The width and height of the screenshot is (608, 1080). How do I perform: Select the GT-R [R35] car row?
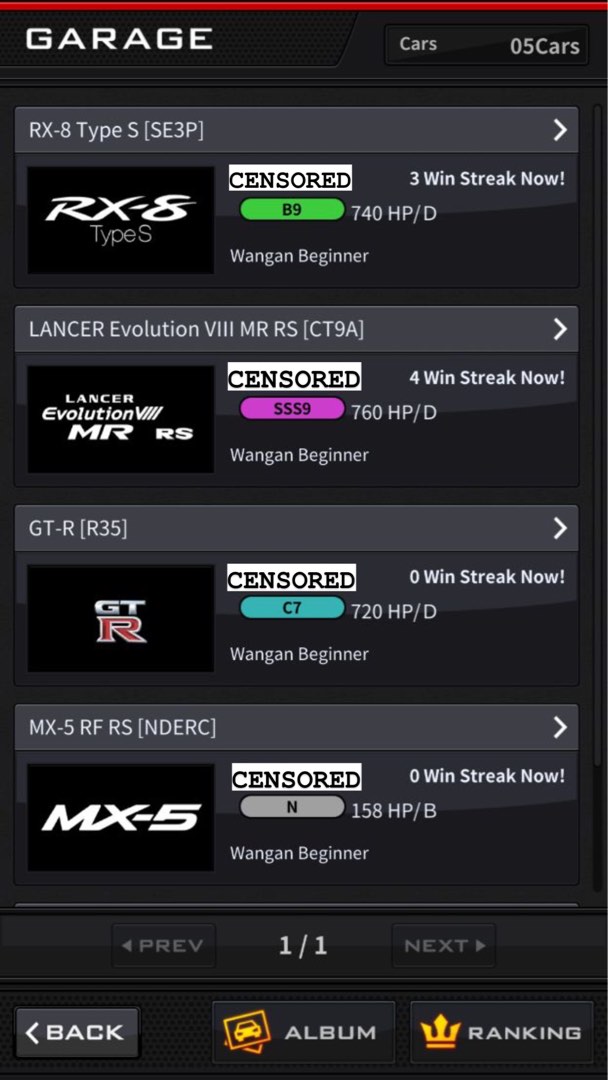coord(296,528)
